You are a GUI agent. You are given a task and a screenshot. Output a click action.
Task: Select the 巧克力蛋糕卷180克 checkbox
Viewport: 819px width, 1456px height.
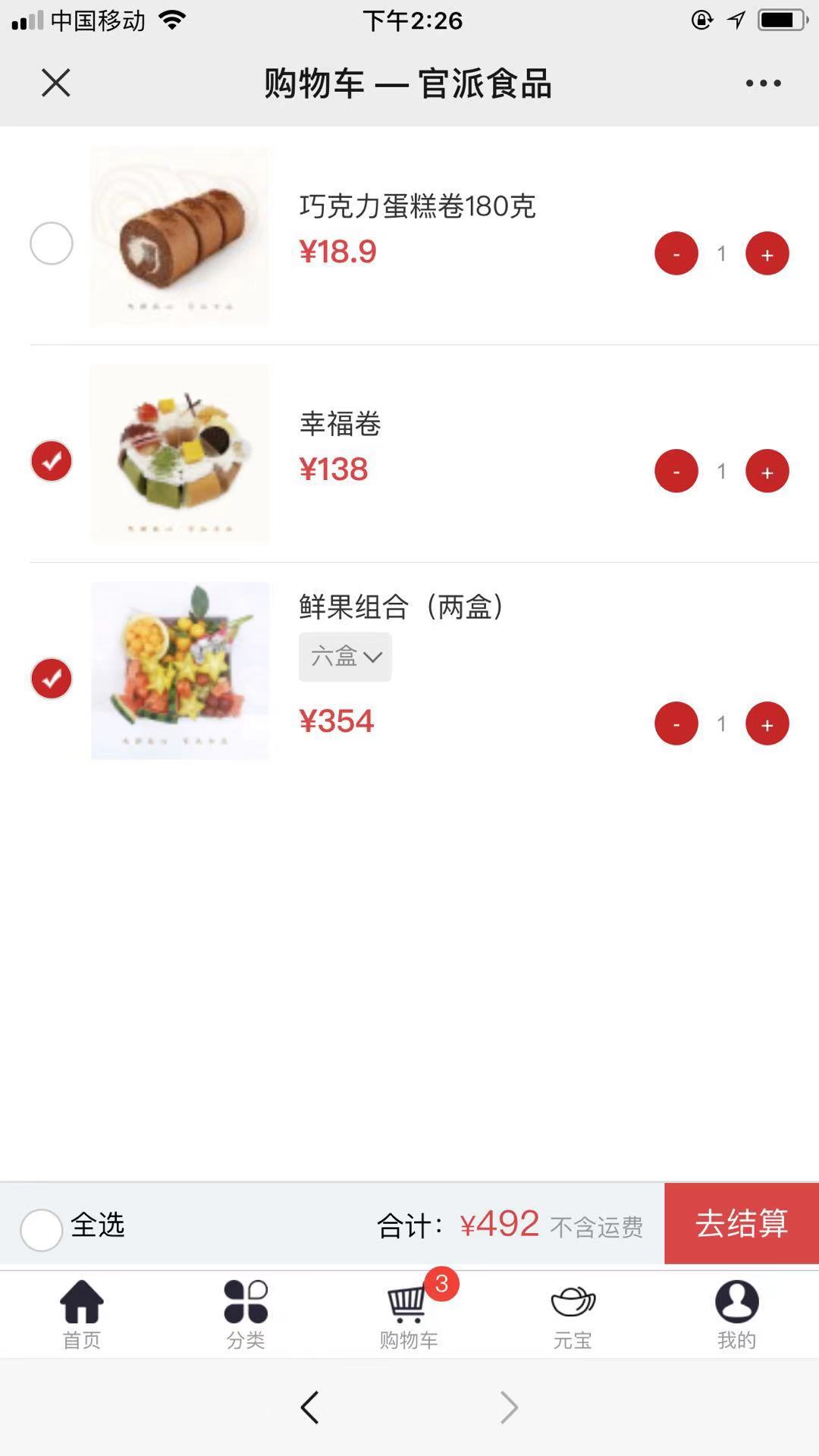click(52, 243)
